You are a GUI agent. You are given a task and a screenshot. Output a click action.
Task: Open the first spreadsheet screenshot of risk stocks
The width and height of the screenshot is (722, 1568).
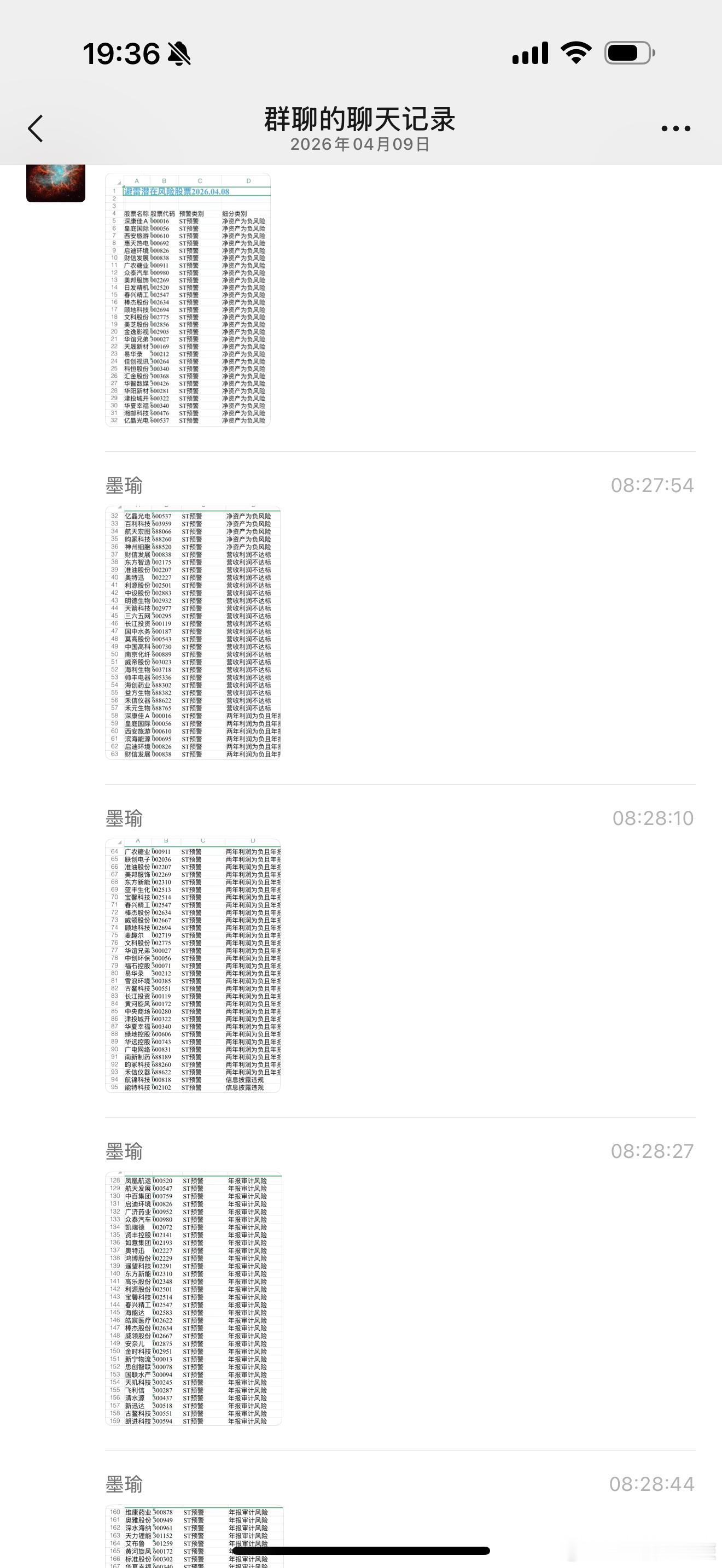[189, 301]
